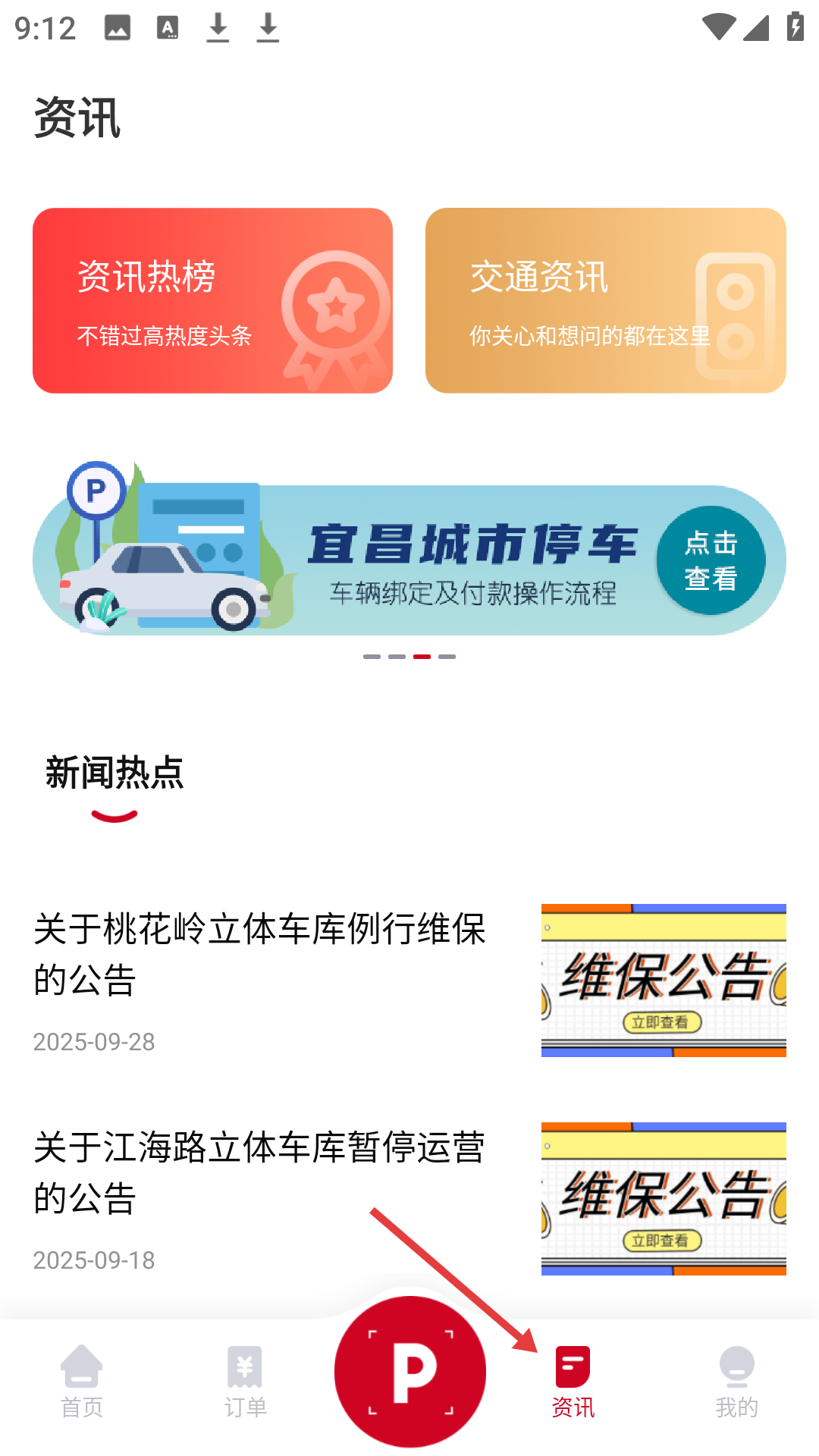Select the 资讯 tab

(573, 1382)
